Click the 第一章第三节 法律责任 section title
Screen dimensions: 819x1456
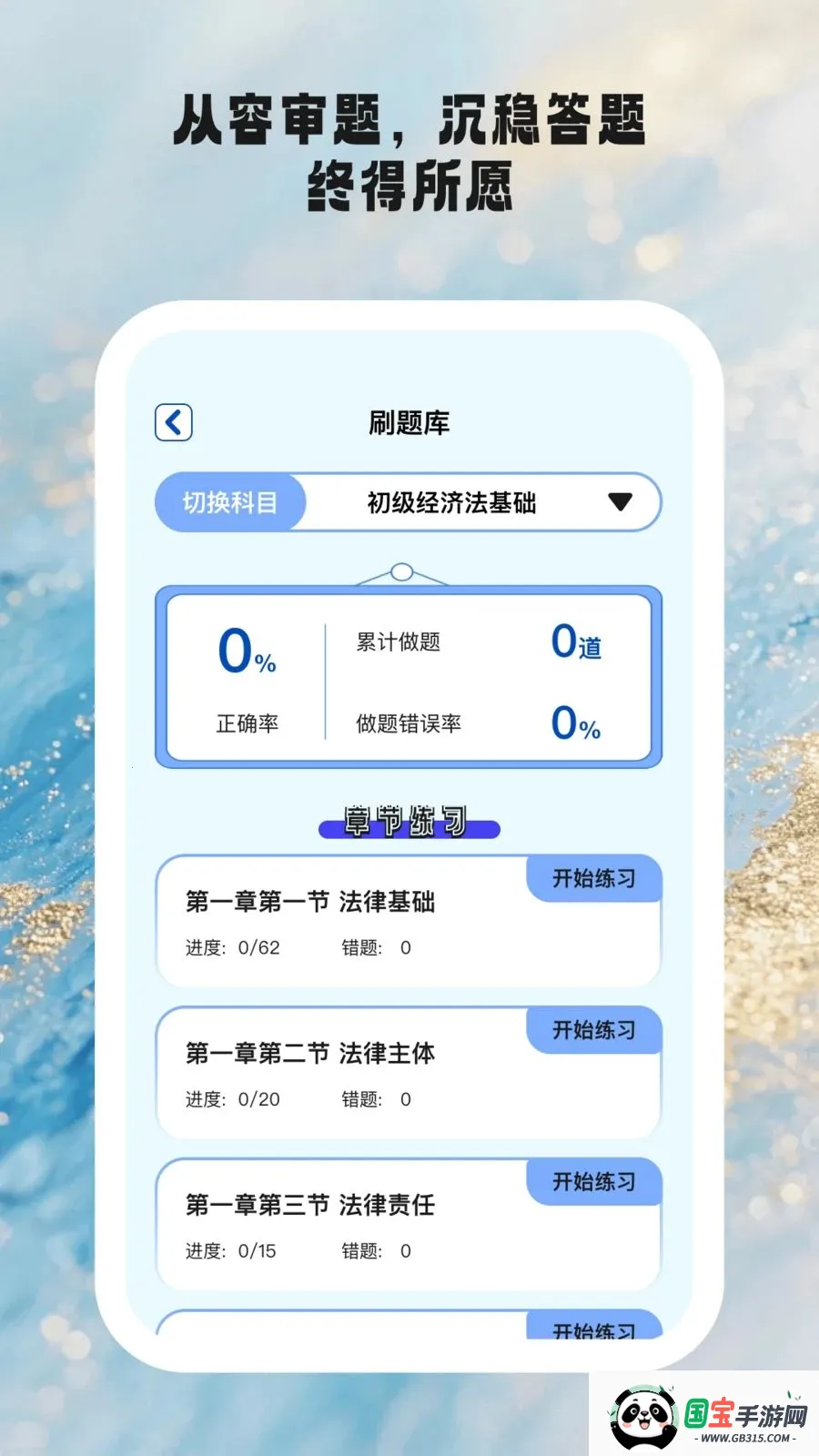click(x=309, y=1206)
